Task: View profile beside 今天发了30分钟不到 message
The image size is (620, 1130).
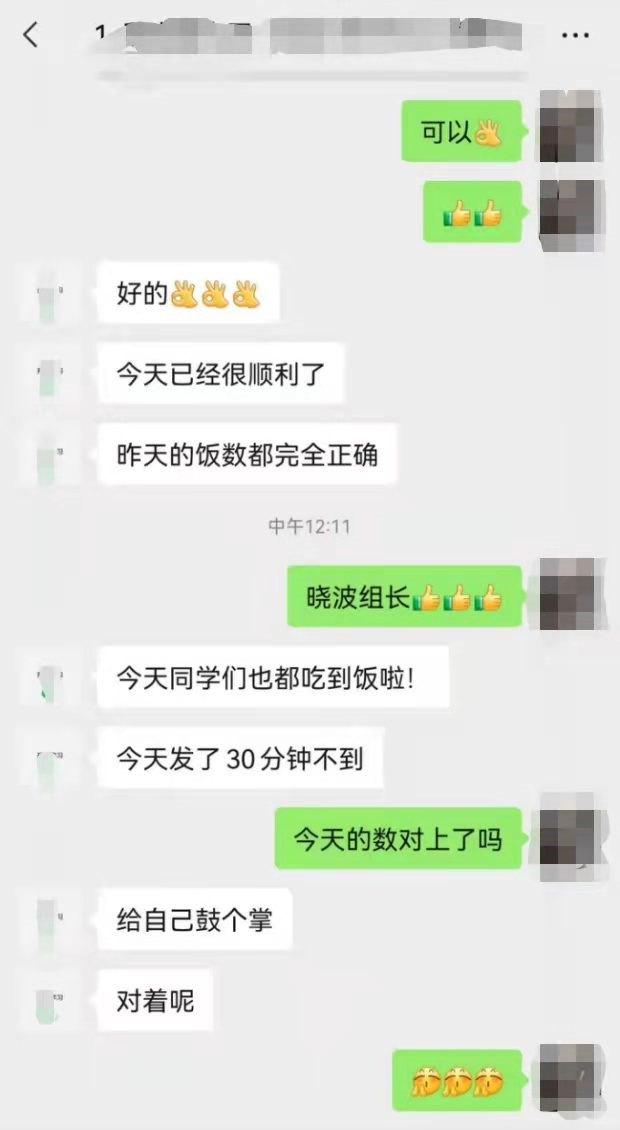Action: click(49, 758)
